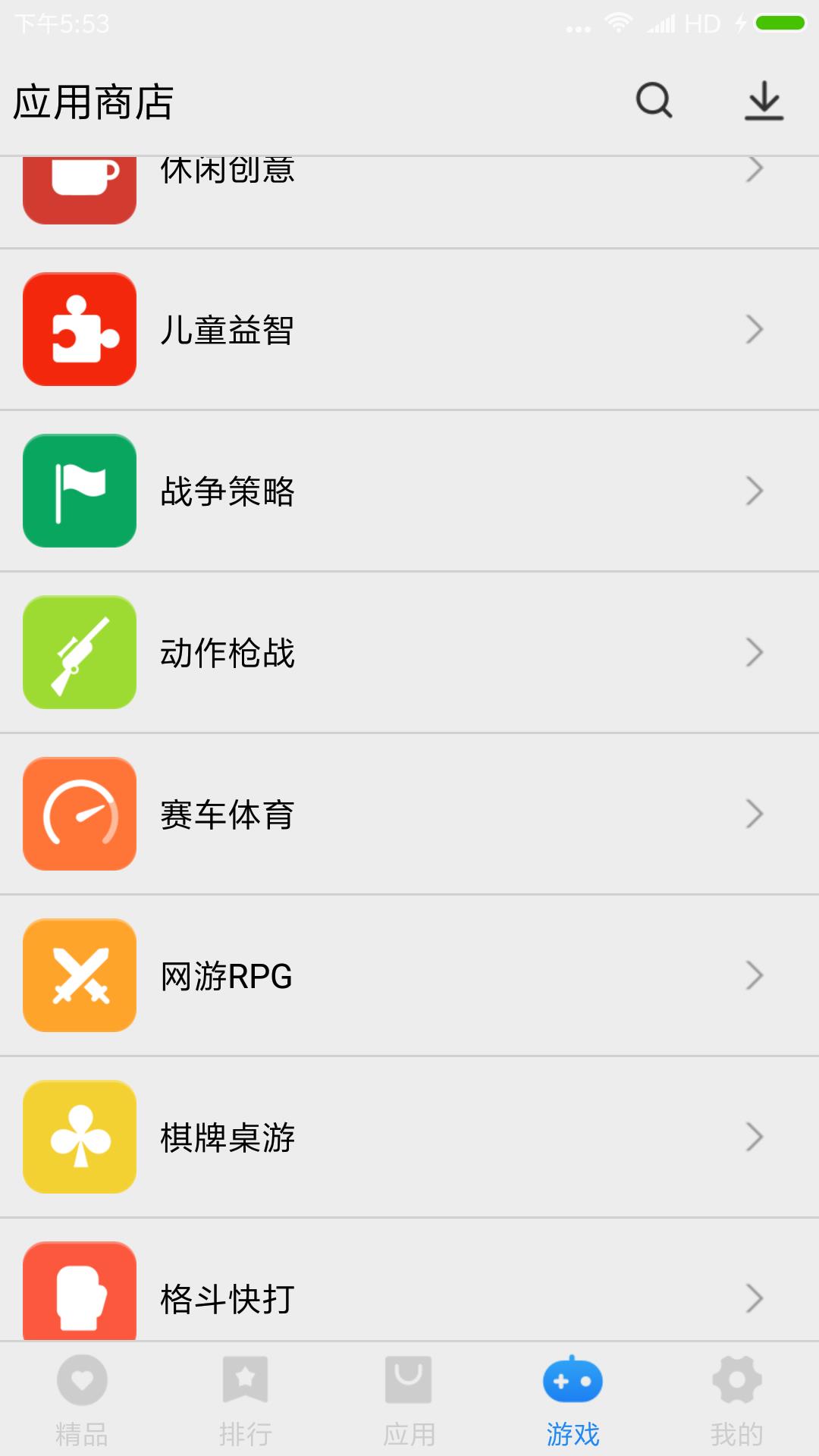Go to the 应用 tab
Viewport: 819px width, 1456px height.
(x=409, y=1400)
